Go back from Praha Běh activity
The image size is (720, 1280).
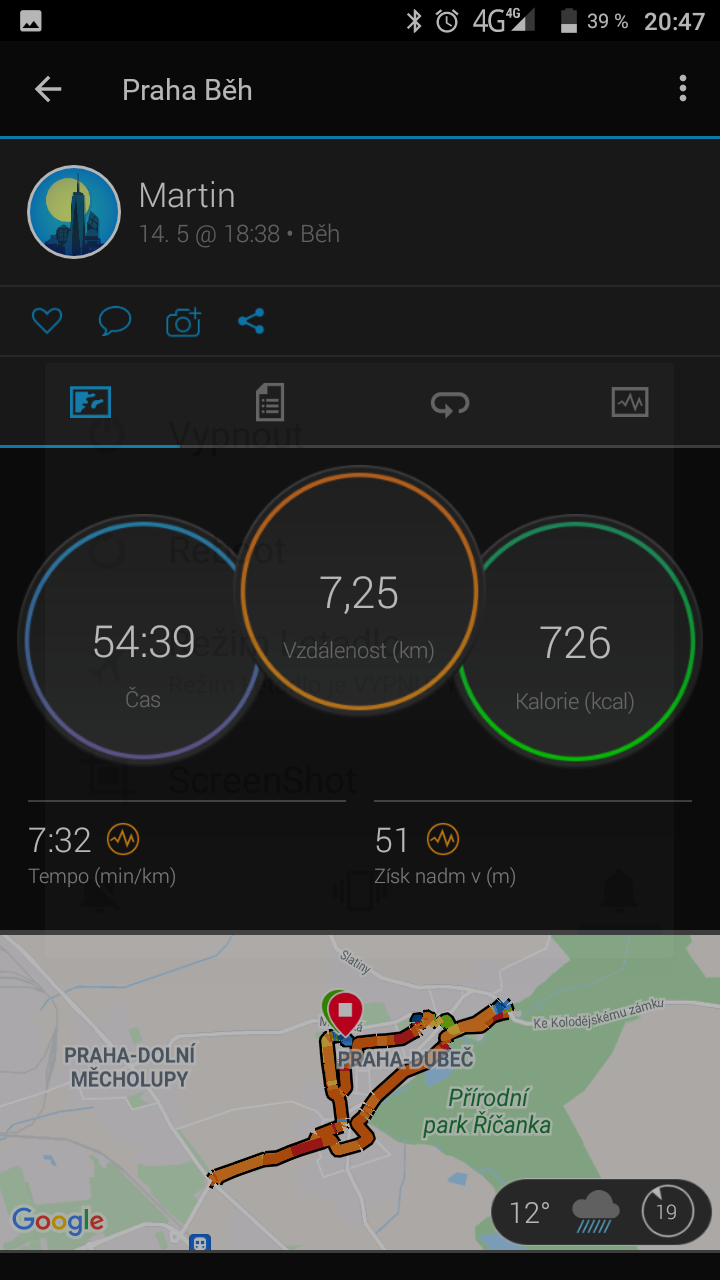click(x=48, y=90)
